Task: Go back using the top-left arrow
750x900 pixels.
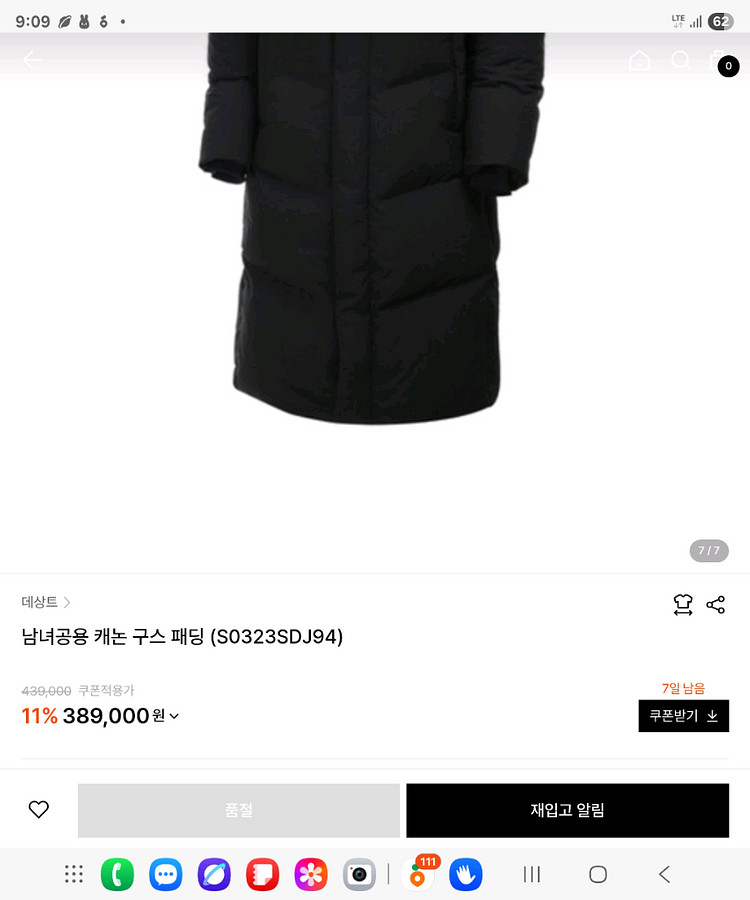Action: pos(32,60)
